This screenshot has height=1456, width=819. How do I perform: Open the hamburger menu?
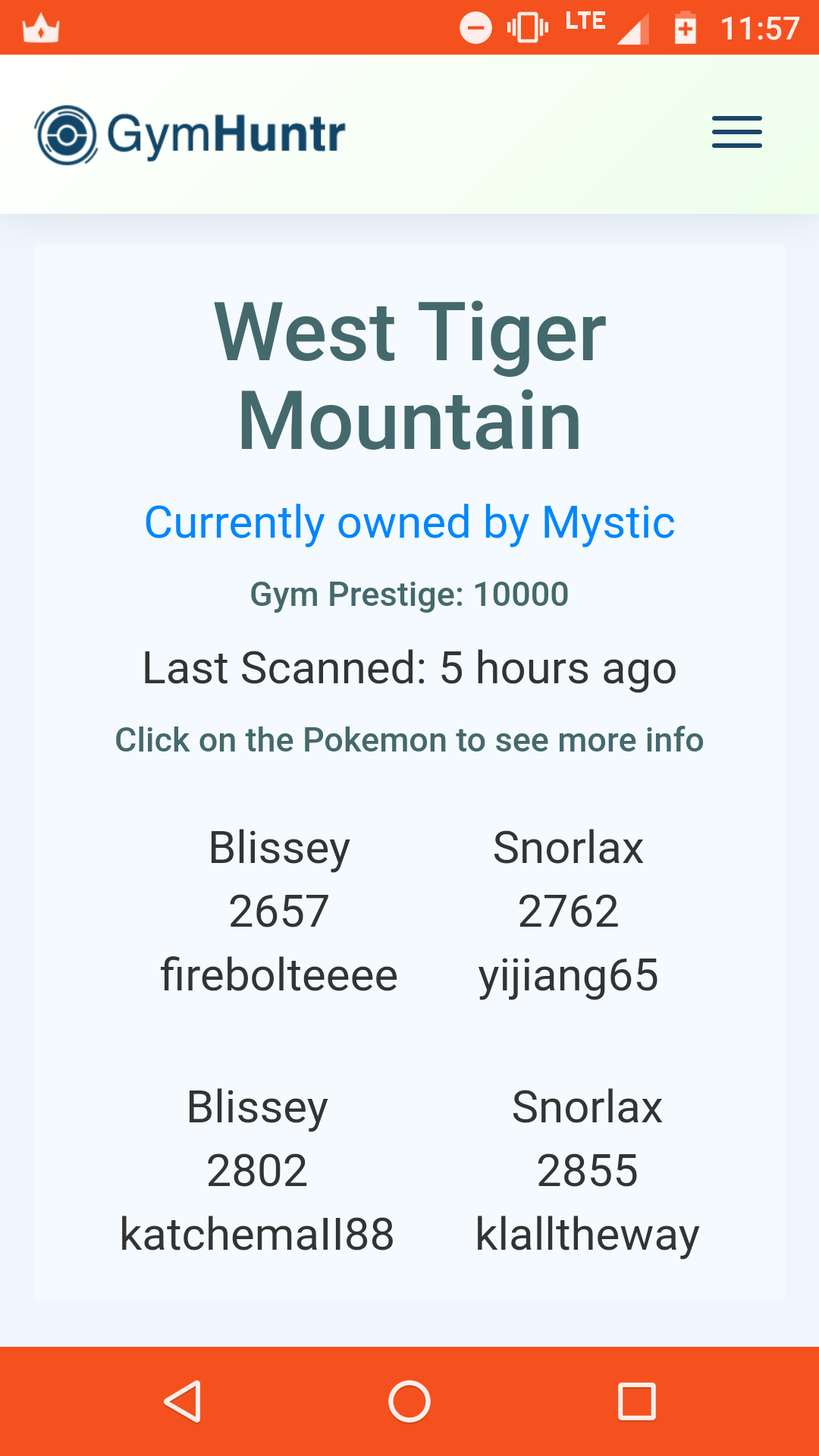coord(736,133)
